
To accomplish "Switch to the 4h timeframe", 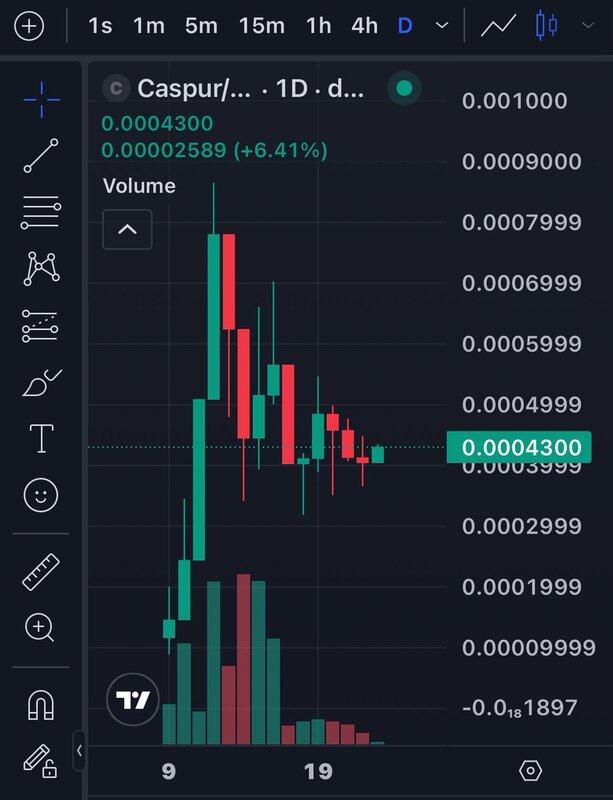I will coord(364,26).
